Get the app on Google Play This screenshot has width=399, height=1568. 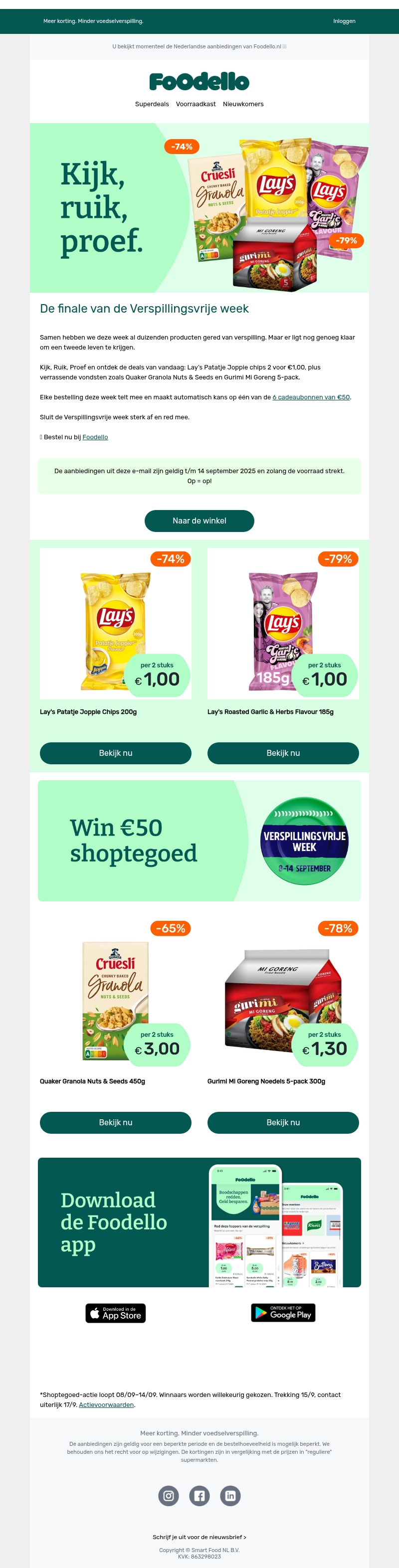(283, 1313)
